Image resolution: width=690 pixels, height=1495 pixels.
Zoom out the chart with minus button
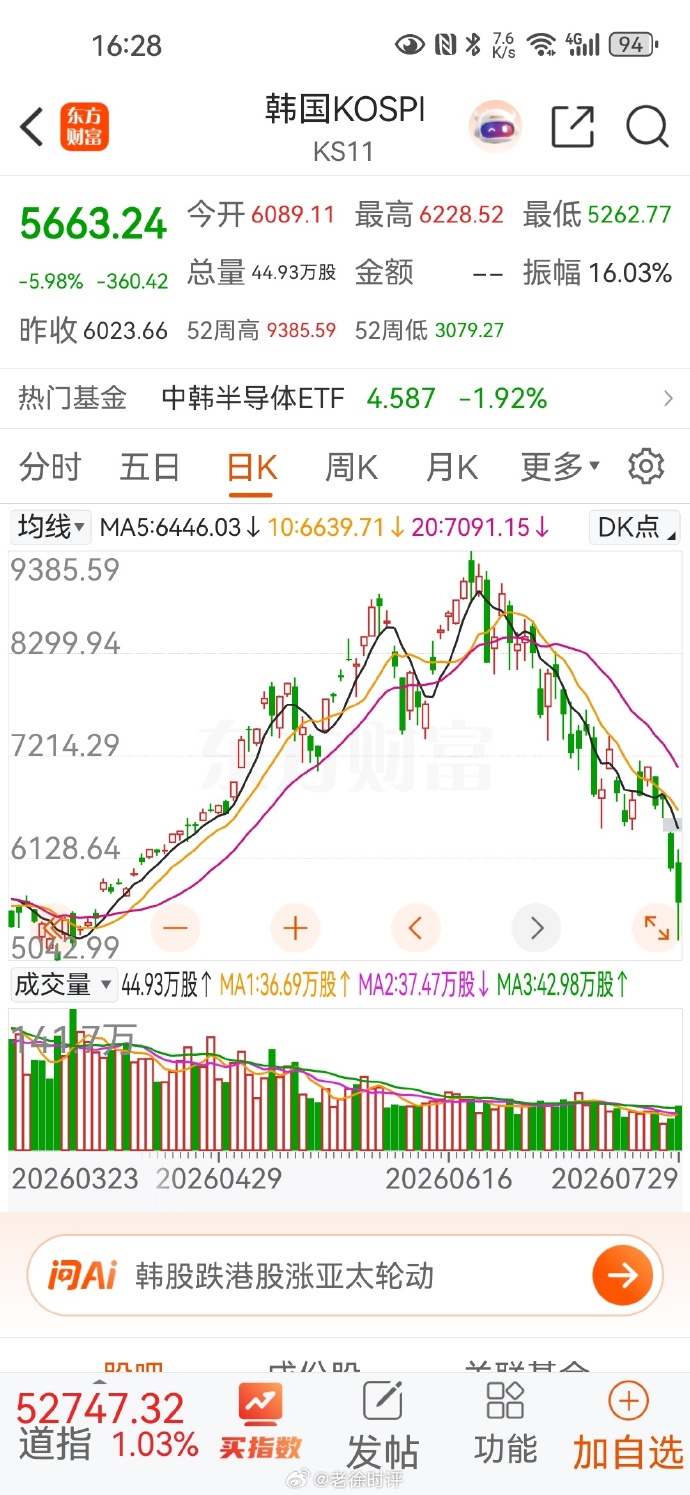(x=174, y=927)
